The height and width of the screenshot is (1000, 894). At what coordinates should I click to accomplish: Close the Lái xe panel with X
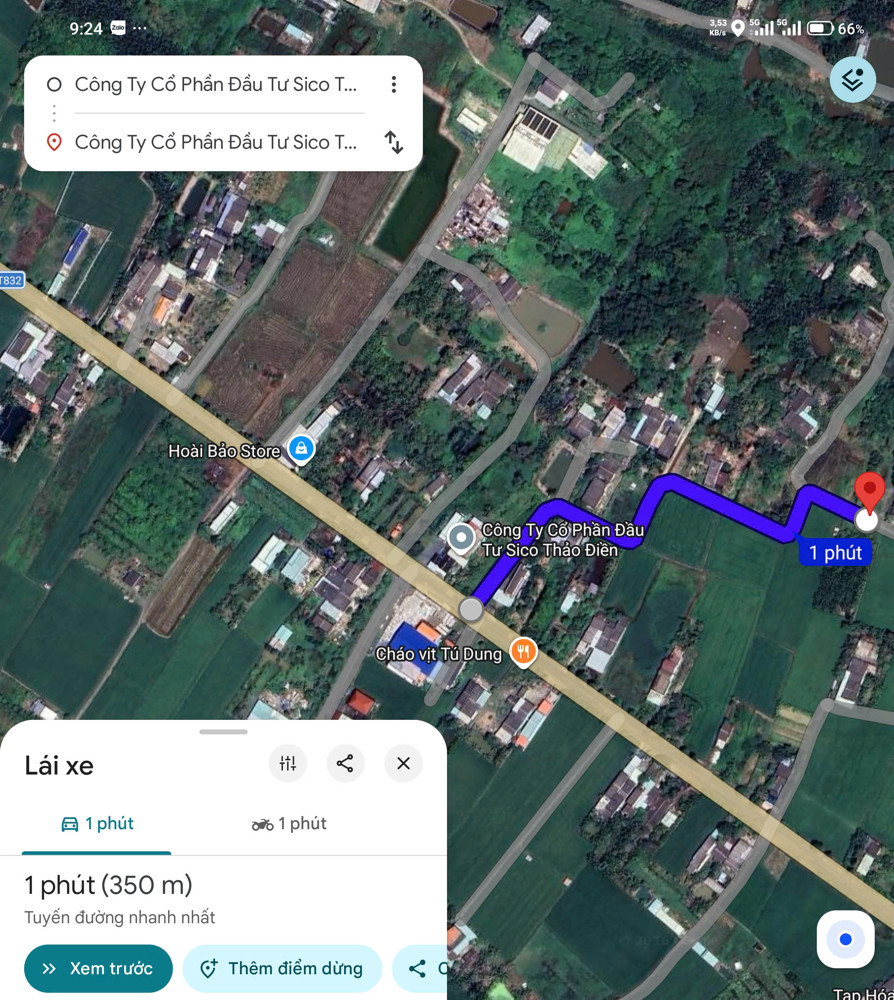[403, 763]
